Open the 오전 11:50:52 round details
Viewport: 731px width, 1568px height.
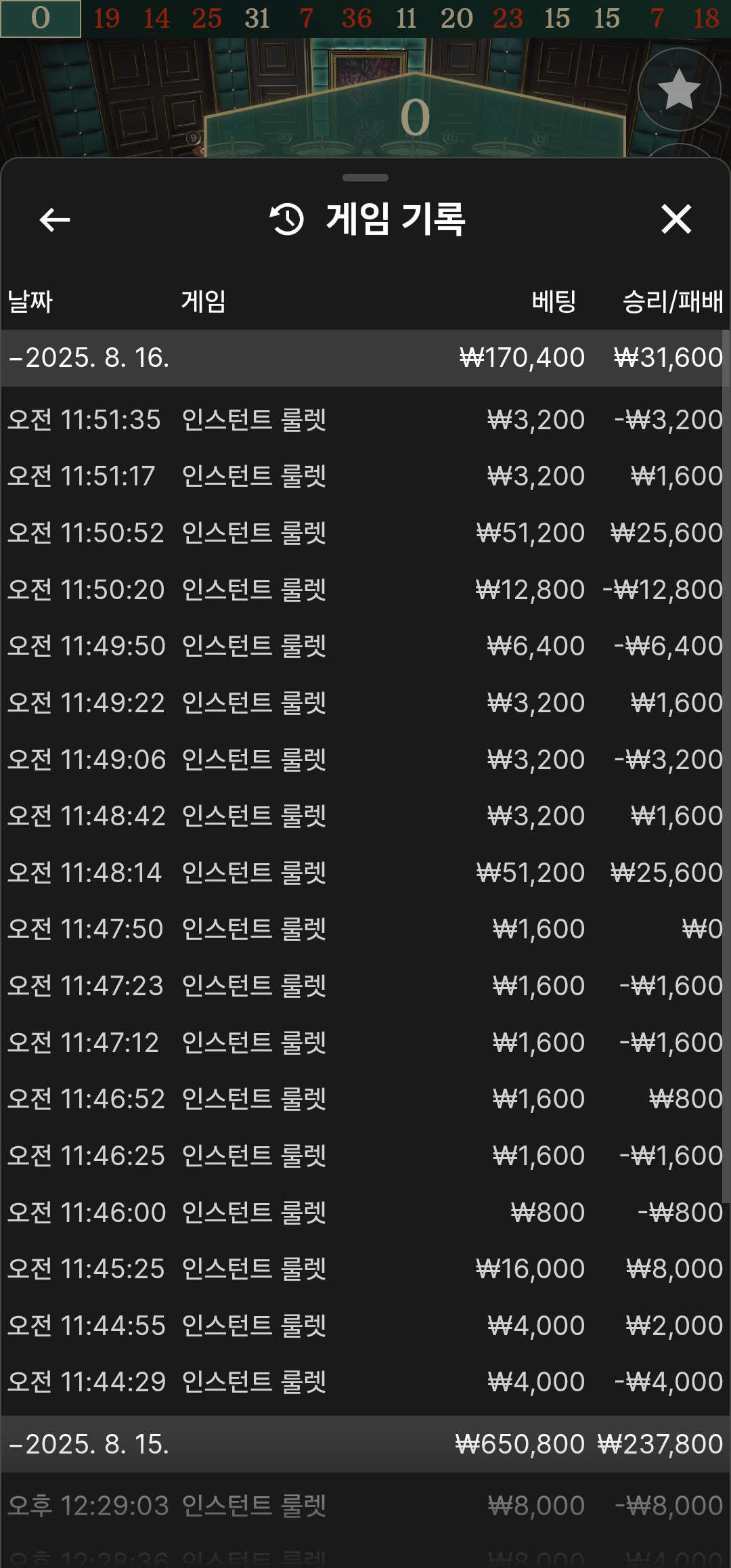pyautogui.click(x=364, y=533)
